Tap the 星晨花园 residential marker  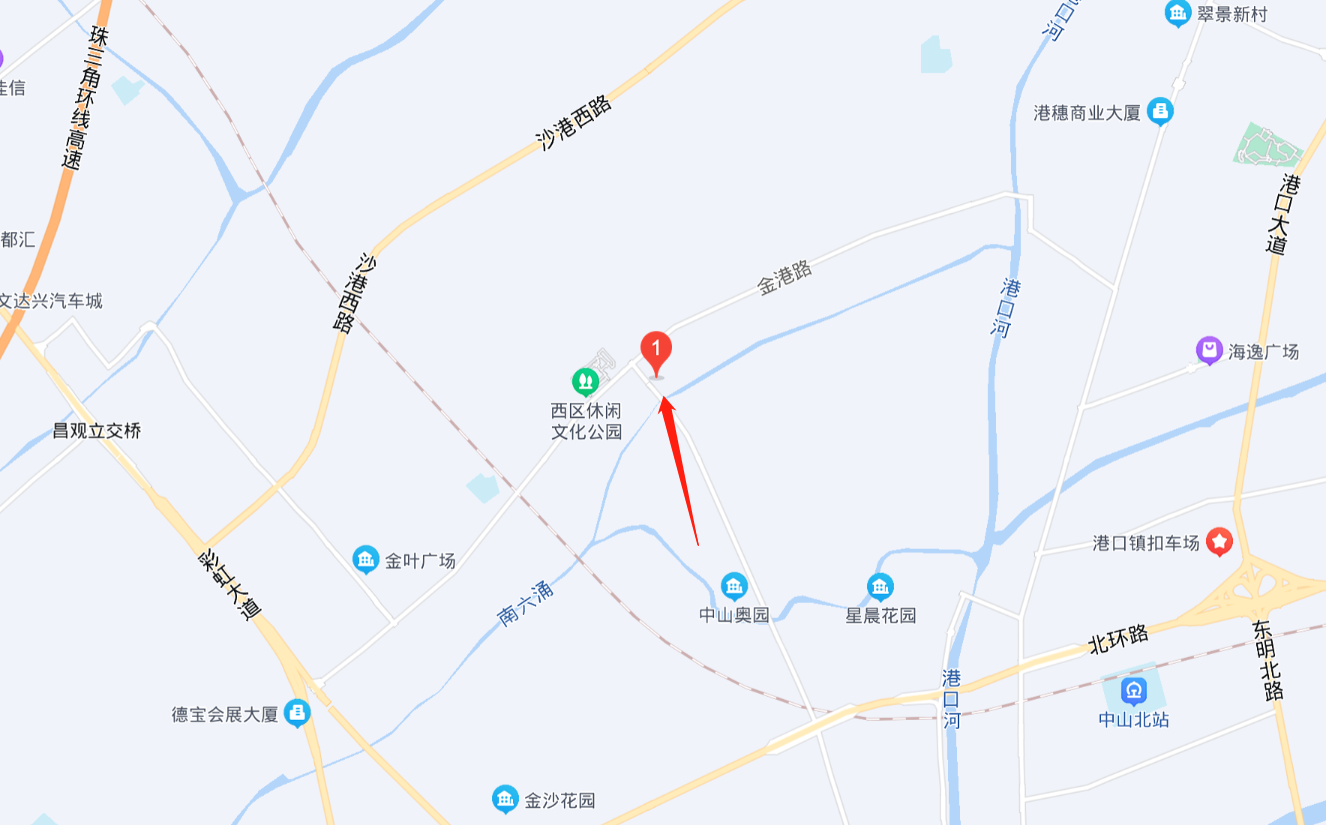click(880, 586)
